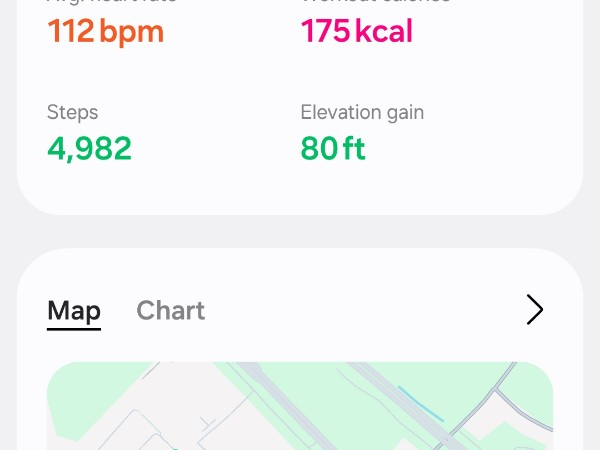Select the Map tab
This screenshot has width=600, height=450.
[x=74, y=311]
